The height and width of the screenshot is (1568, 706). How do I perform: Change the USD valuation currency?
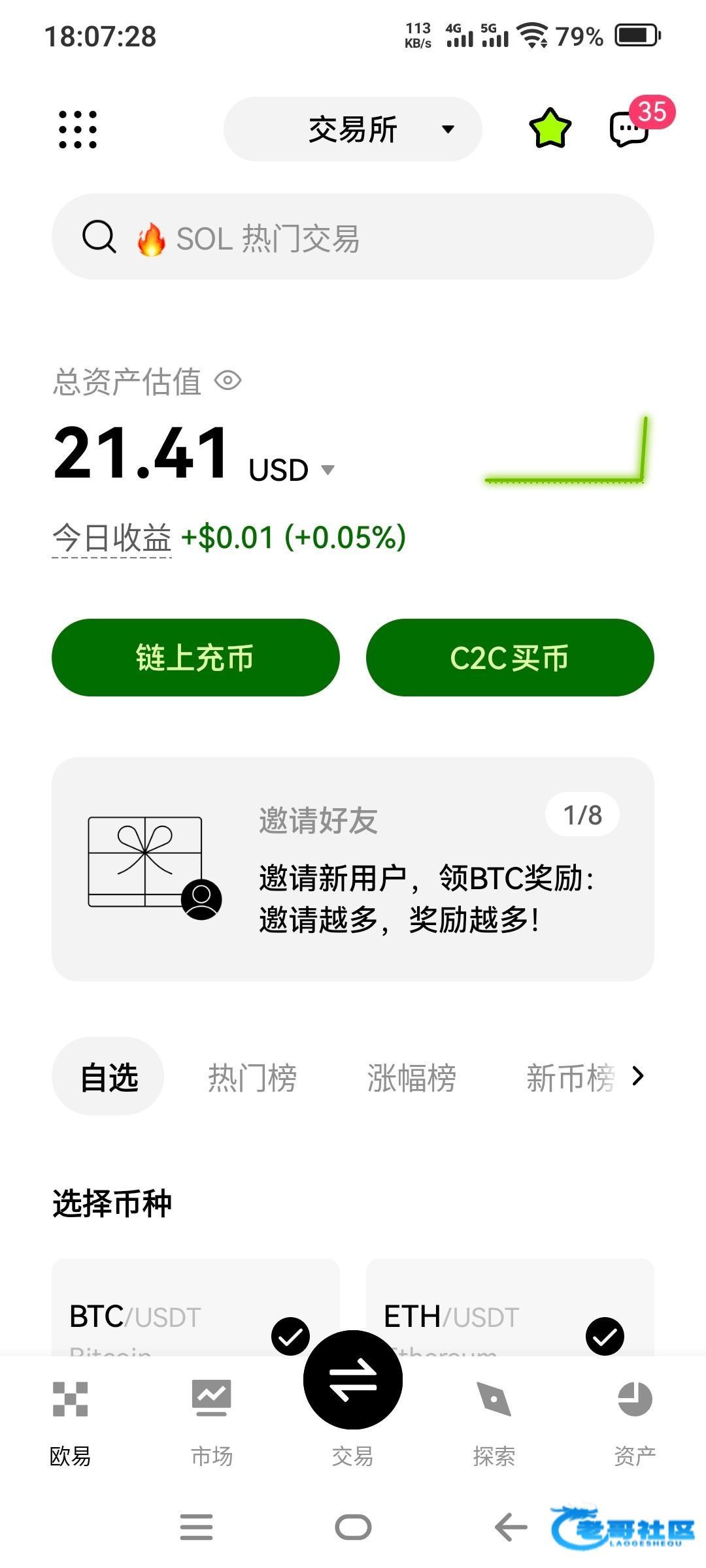coord(292,470)
